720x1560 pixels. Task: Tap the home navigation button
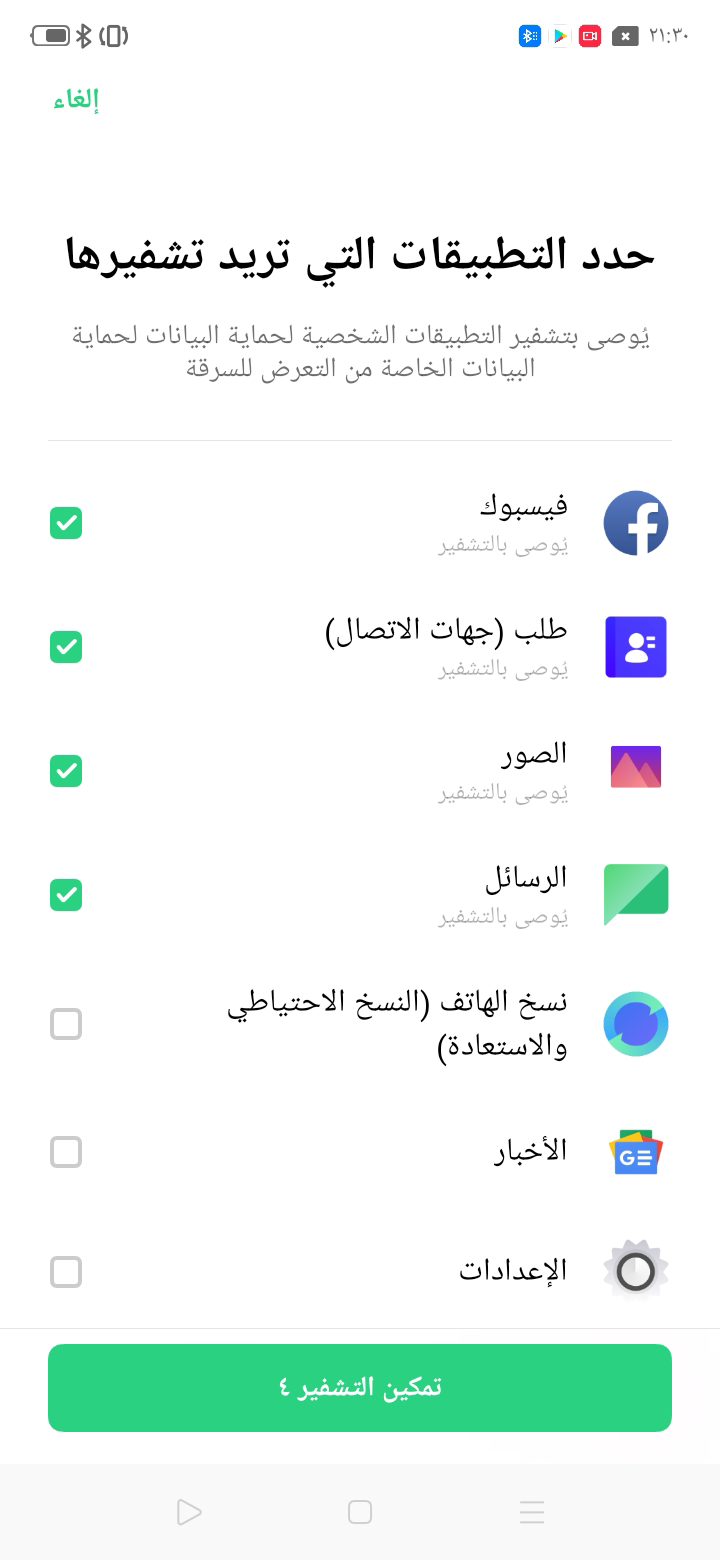click(x=359, y=1512)
